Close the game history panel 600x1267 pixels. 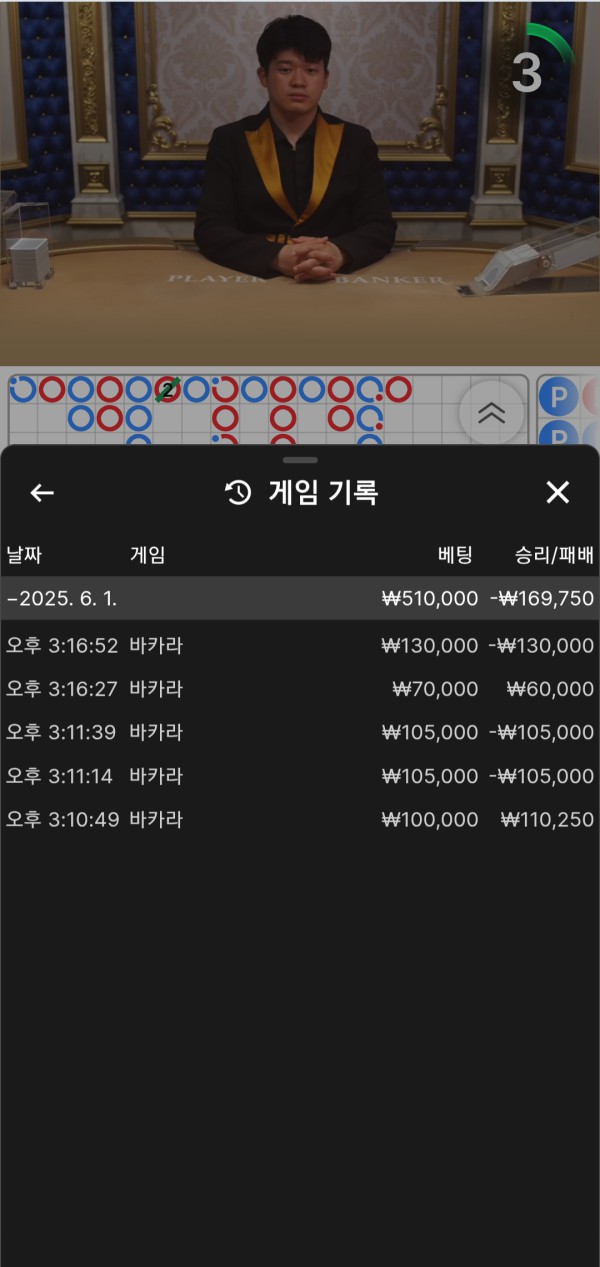click(x=557, y=492)
